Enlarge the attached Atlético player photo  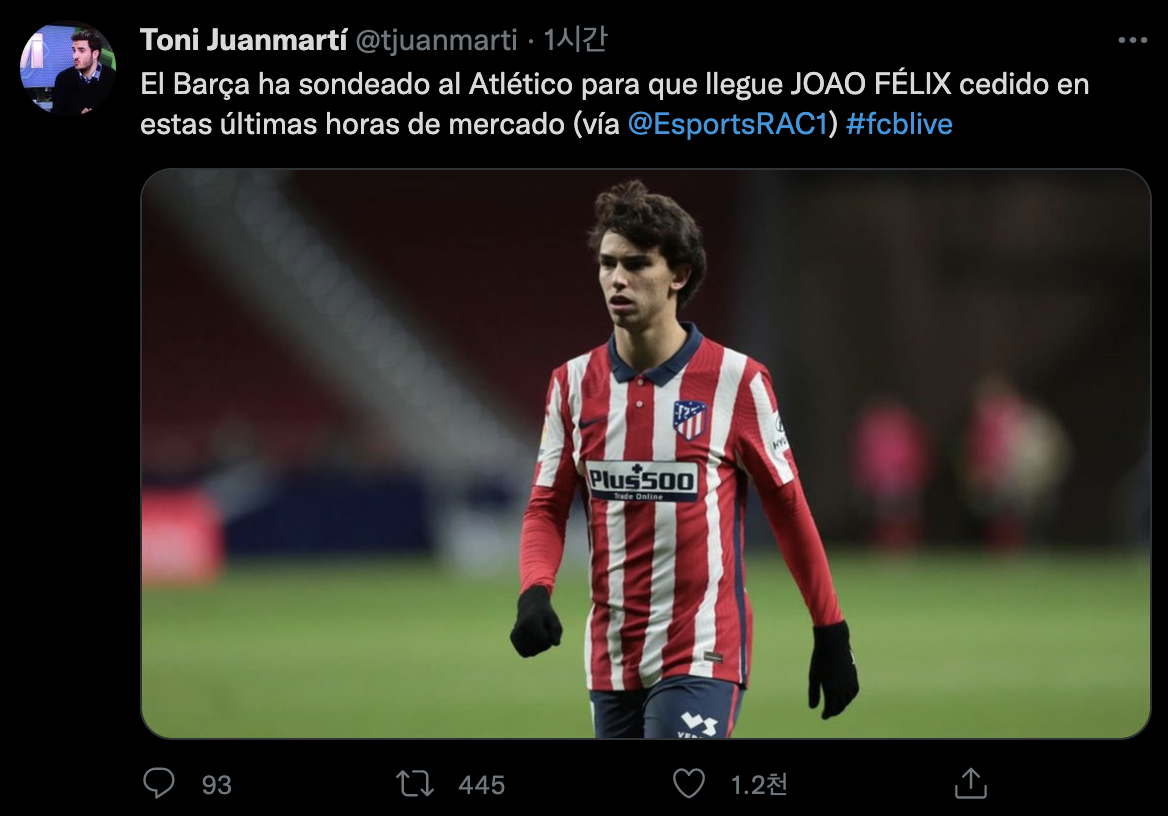coord(645,453)
